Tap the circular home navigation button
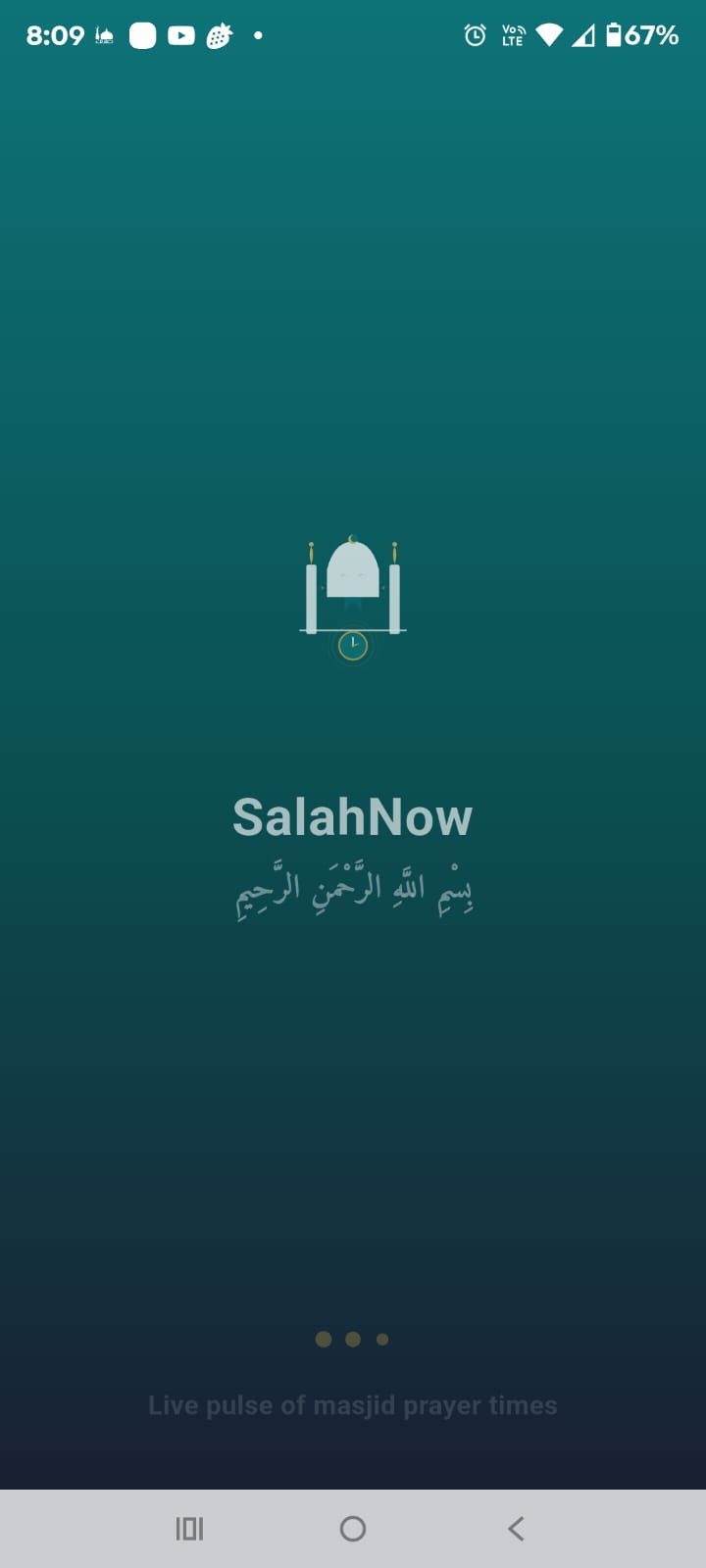The width and height of the screenshot is (706, 1568). [x=353, y=1529]
